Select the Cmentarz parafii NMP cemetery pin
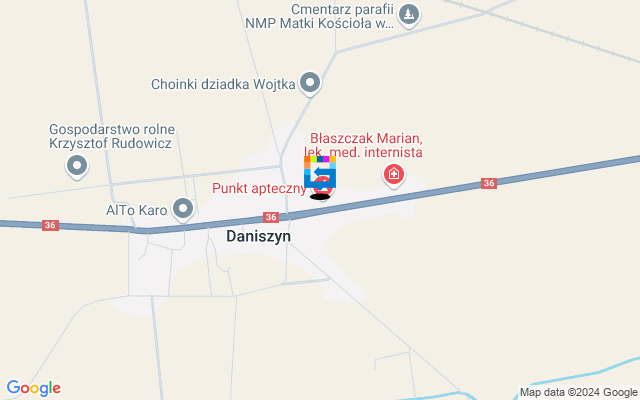Image resolution: width=640 pixels, height=400 pixels. coord(409,15)
